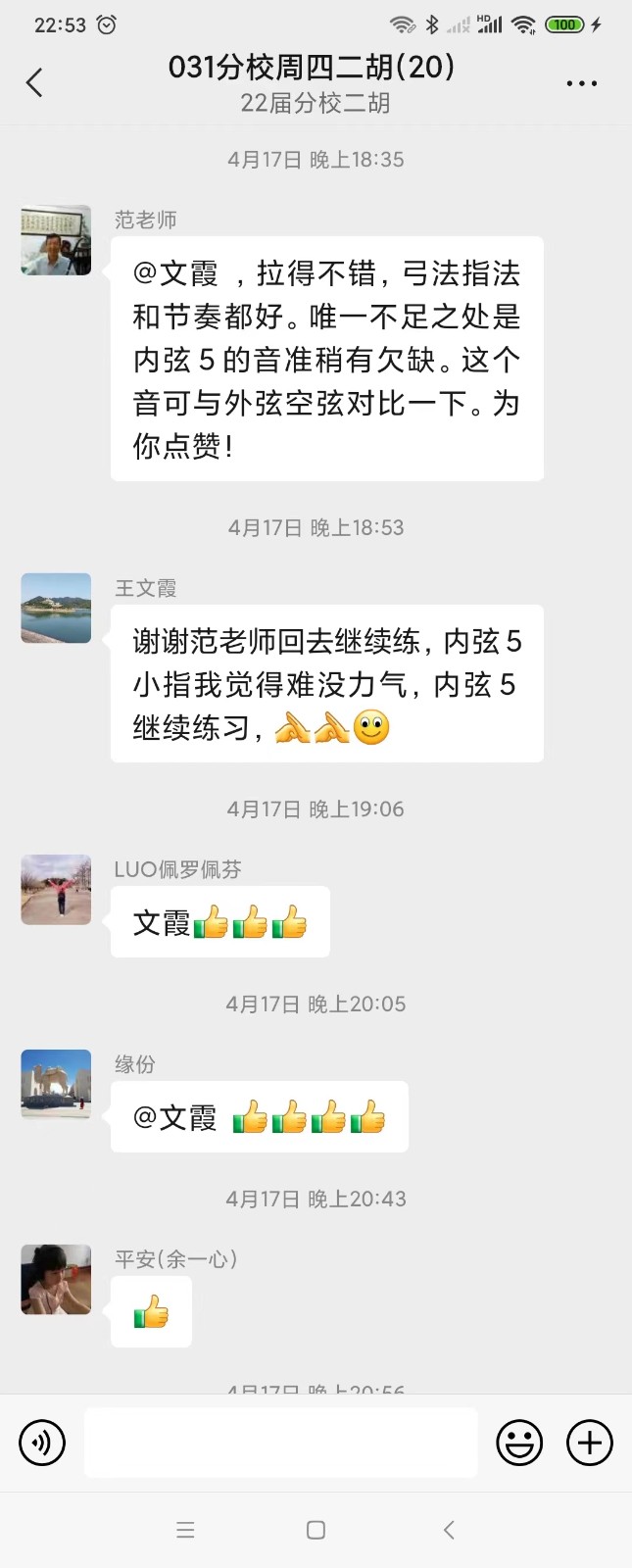
Task: Open the plus attachment menu
Action: click(x=590, y=1443)
